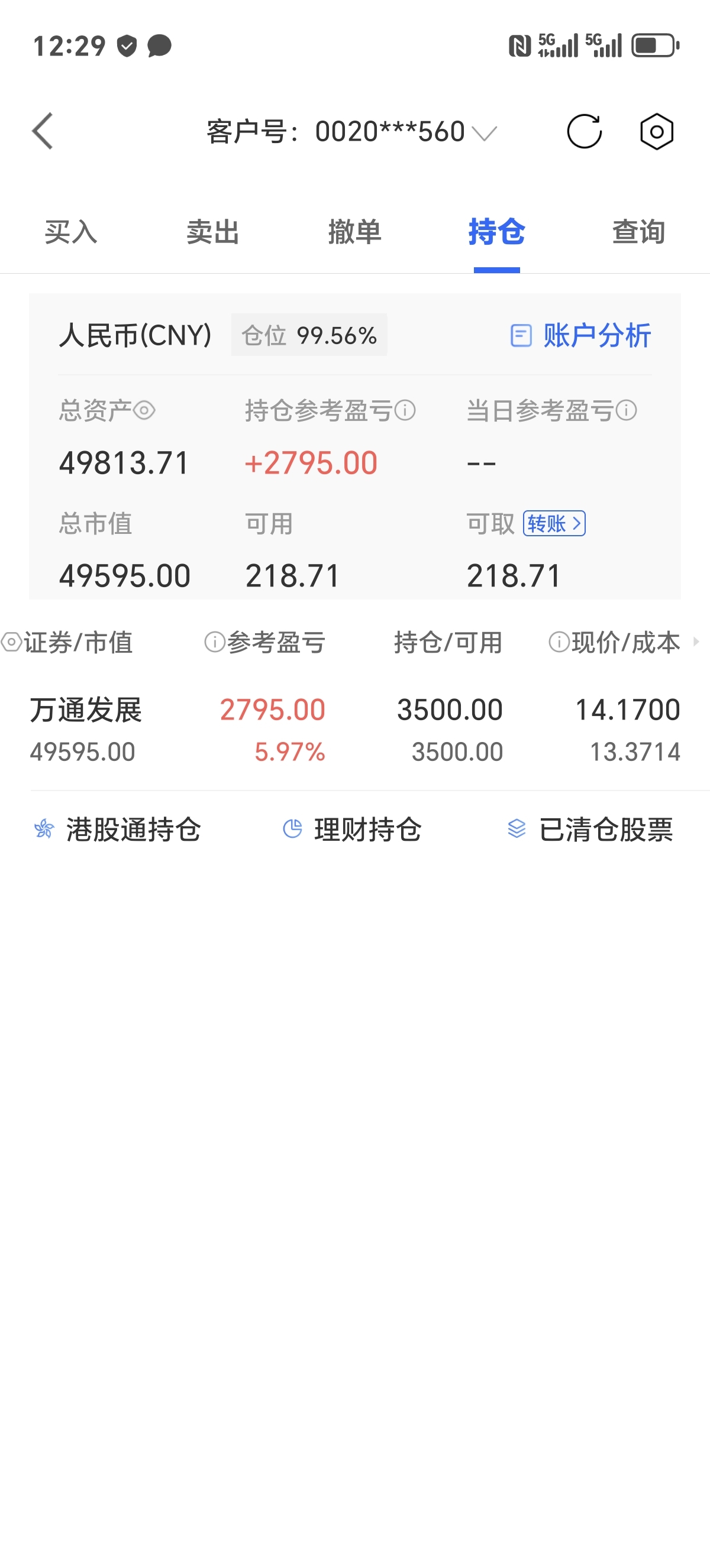Open 理财持仓
Screen dimensions: 710x1568
pos(352,829)
